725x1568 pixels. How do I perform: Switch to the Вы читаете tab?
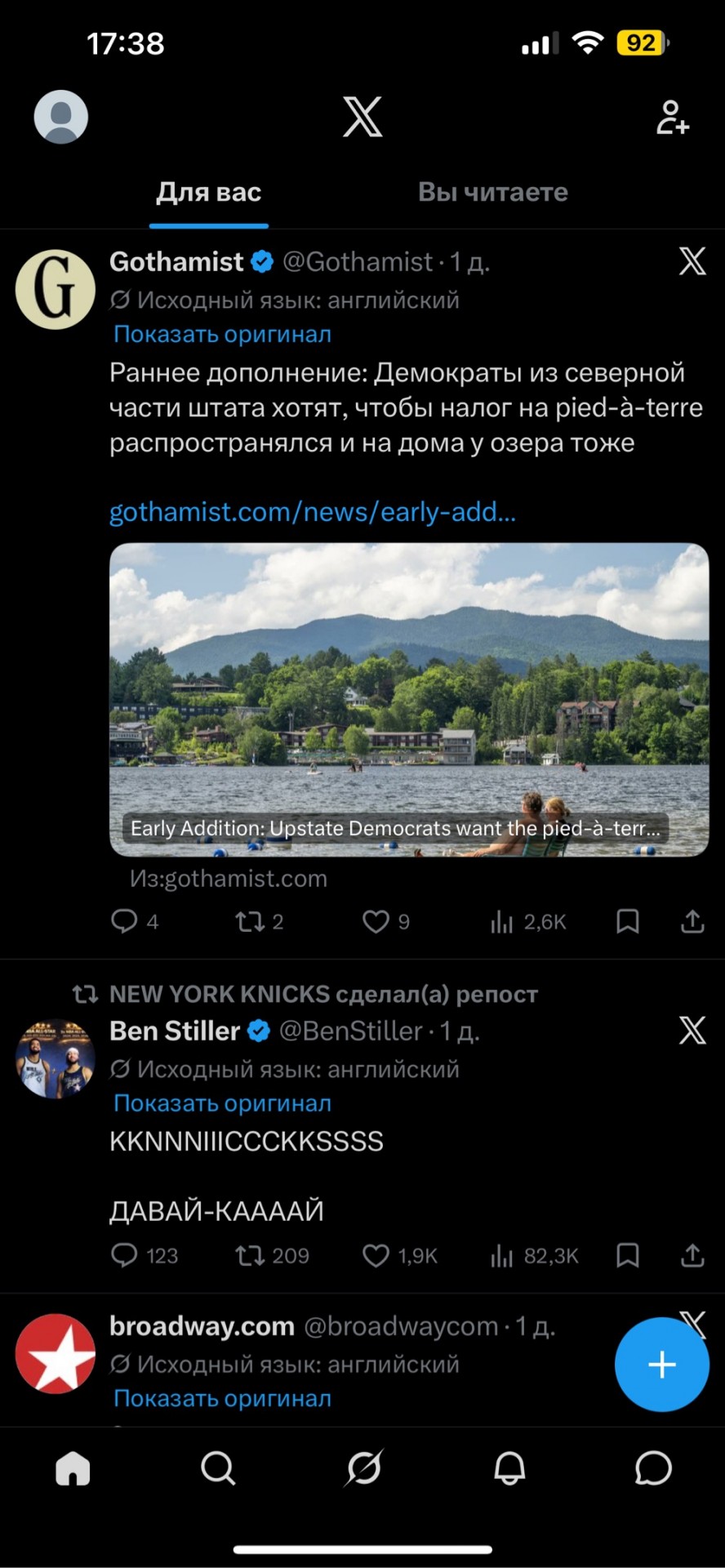tap(492, 192)
